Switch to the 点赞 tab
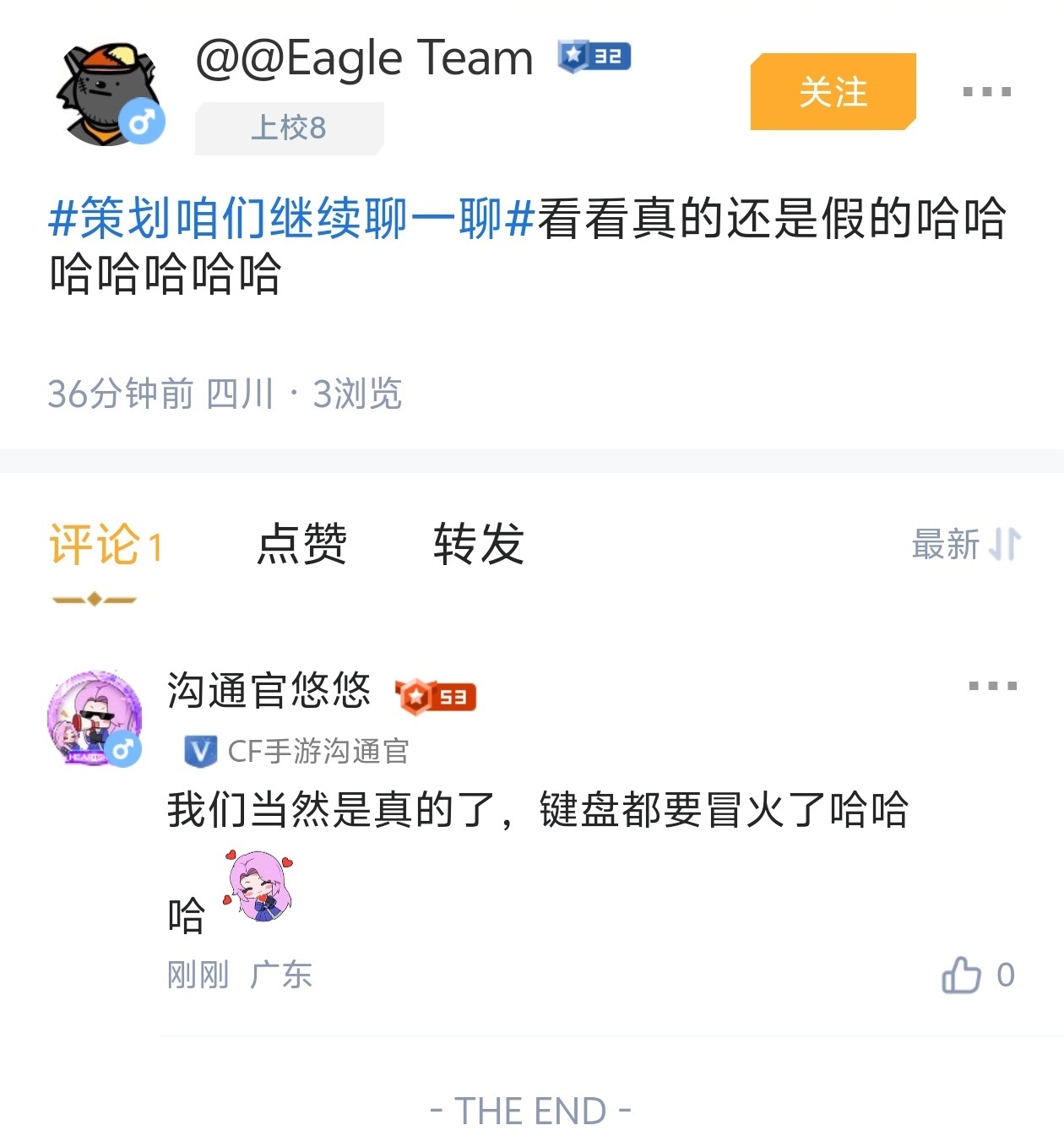1064x1147 pixels. click(301, 543)
